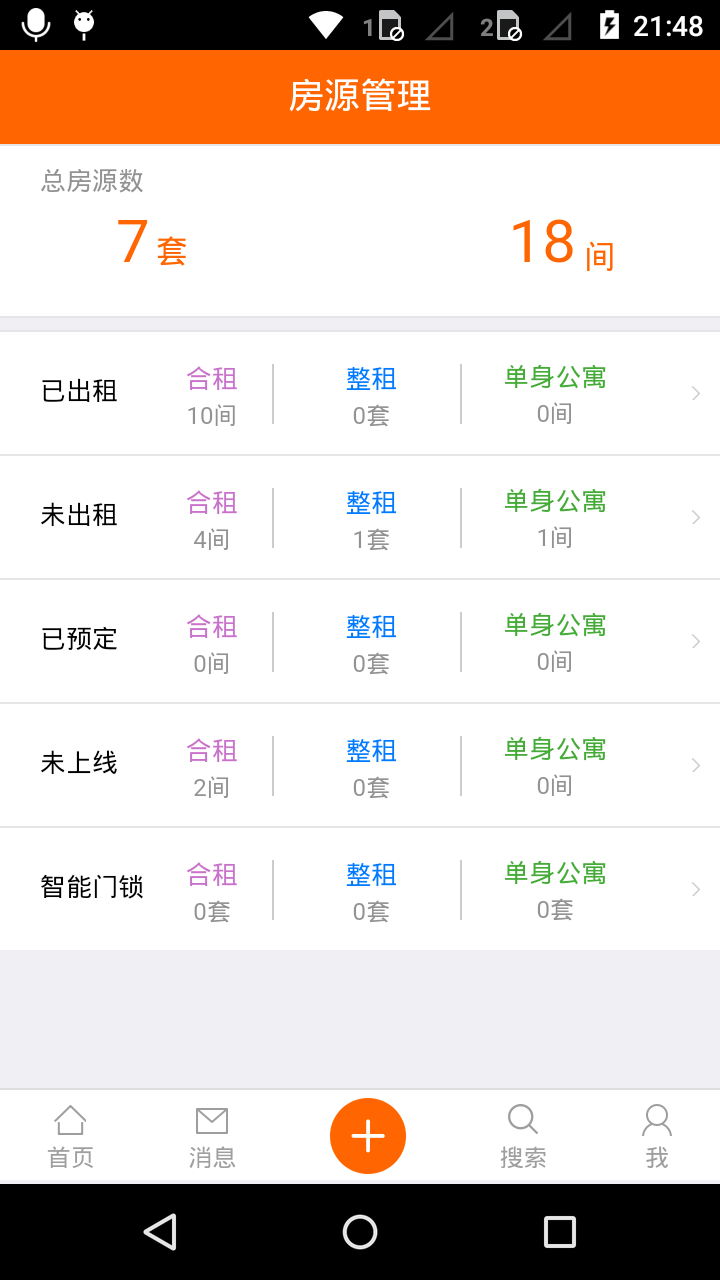Open the My profile (我) icon

(x=656, y=1135)
